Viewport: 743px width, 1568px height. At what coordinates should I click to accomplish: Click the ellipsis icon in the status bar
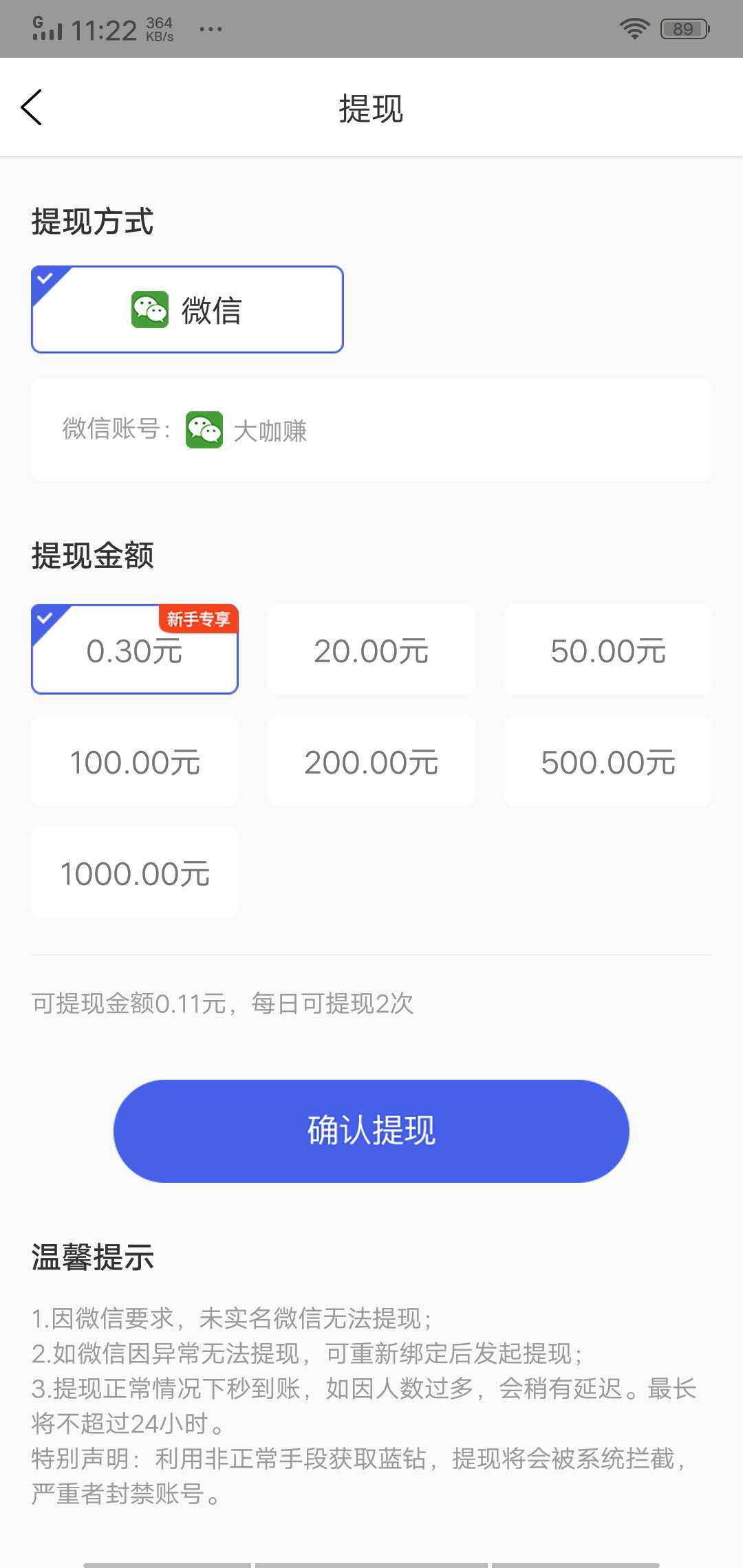click(x=211, y=30)
